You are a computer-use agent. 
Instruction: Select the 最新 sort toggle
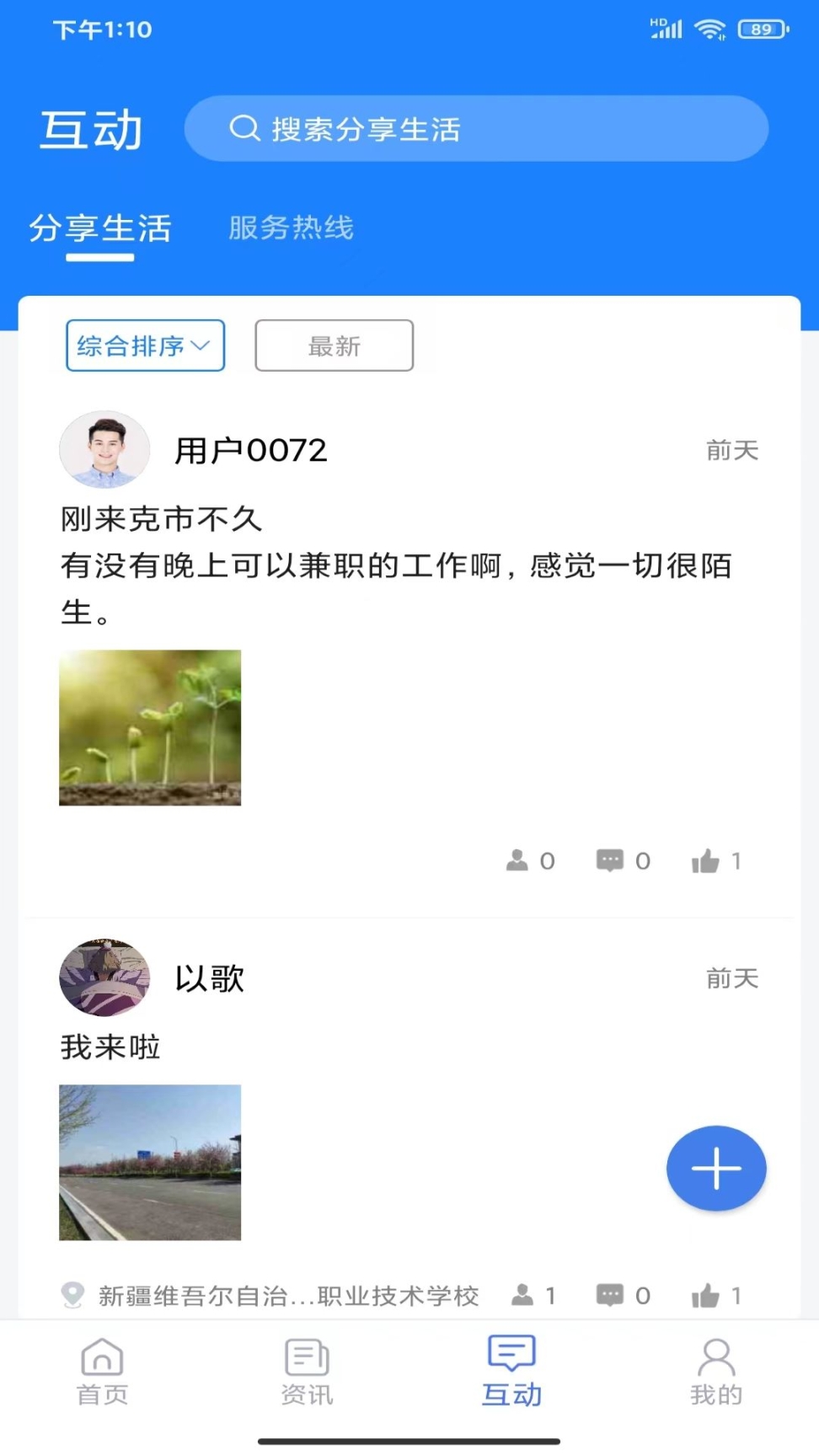coord(334,345)
